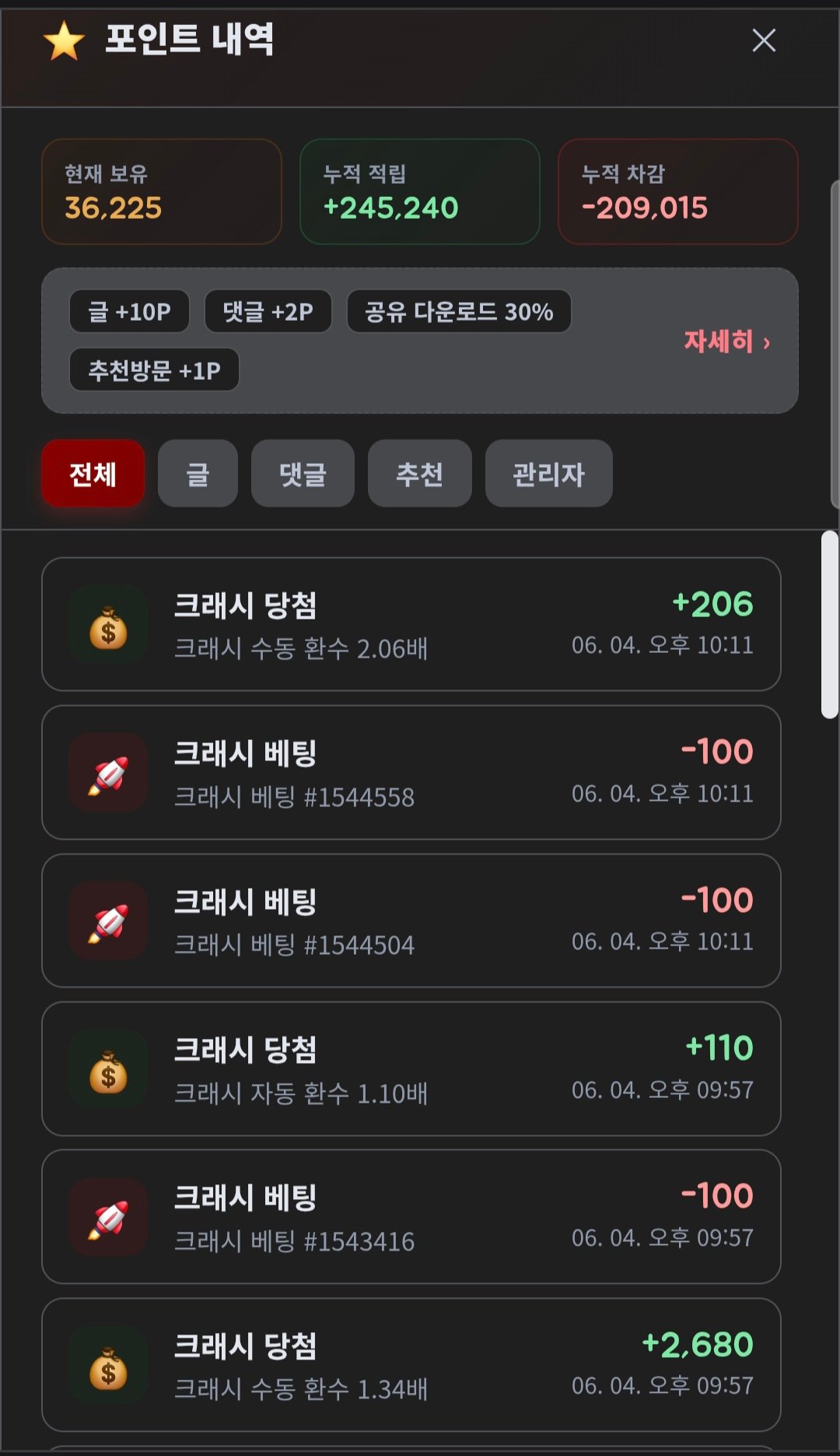Switch to the 글 tab

click(x=198, y=473)
